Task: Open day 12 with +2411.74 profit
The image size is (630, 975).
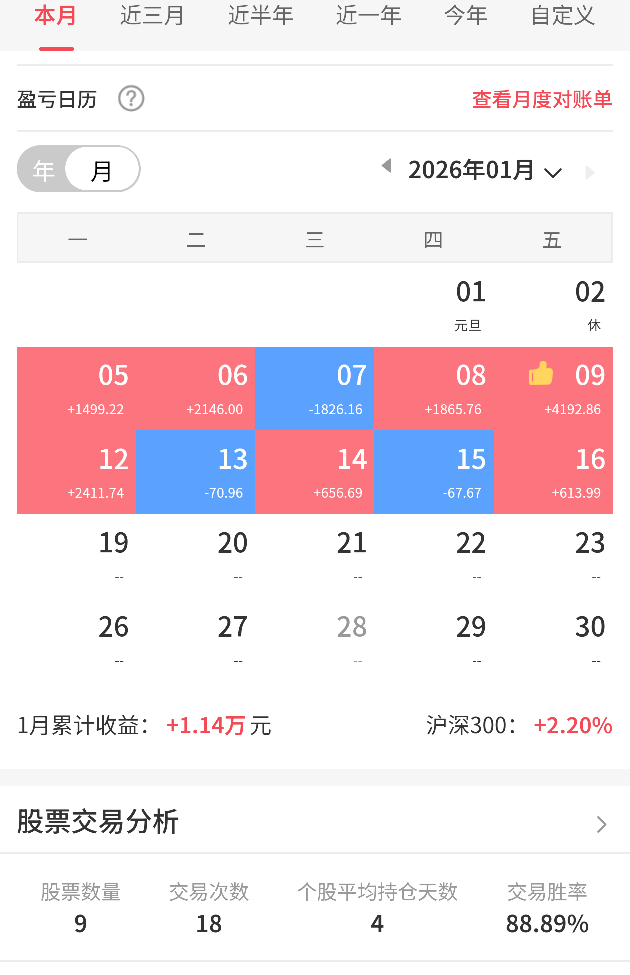Action: 77,471
